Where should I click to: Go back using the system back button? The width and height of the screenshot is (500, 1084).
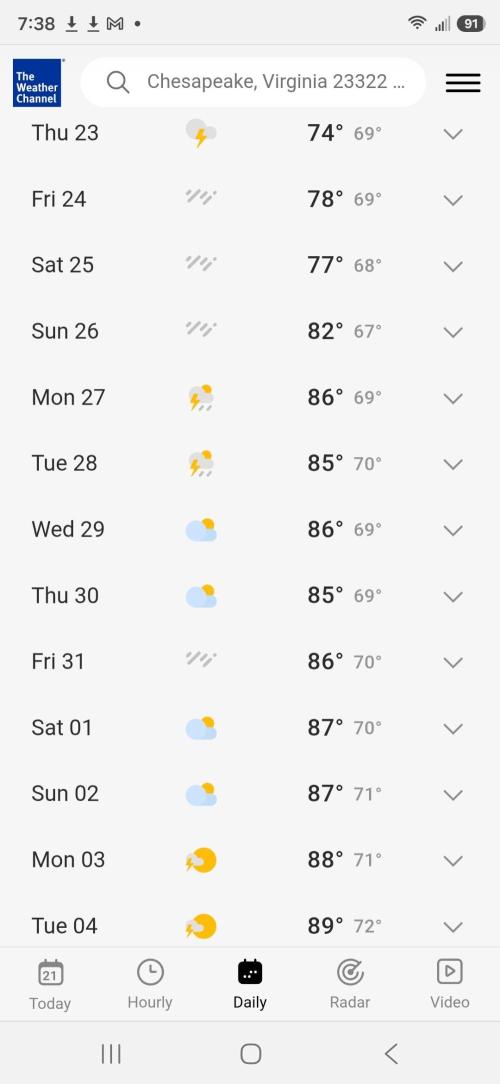391,1054
